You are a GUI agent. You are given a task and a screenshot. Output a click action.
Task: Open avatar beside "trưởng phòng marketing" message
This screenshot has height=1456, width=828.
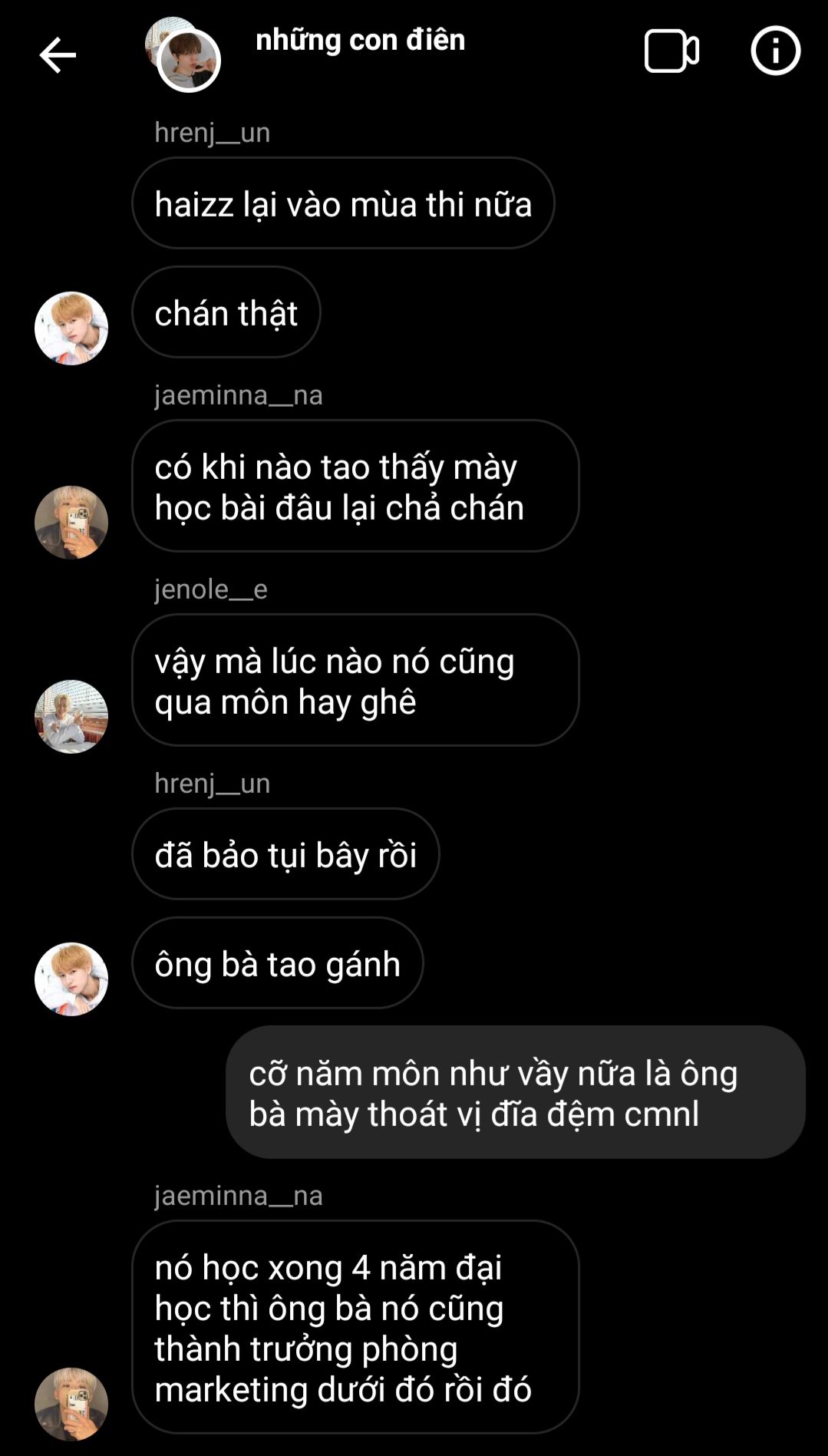click(x=71, y=1404)
